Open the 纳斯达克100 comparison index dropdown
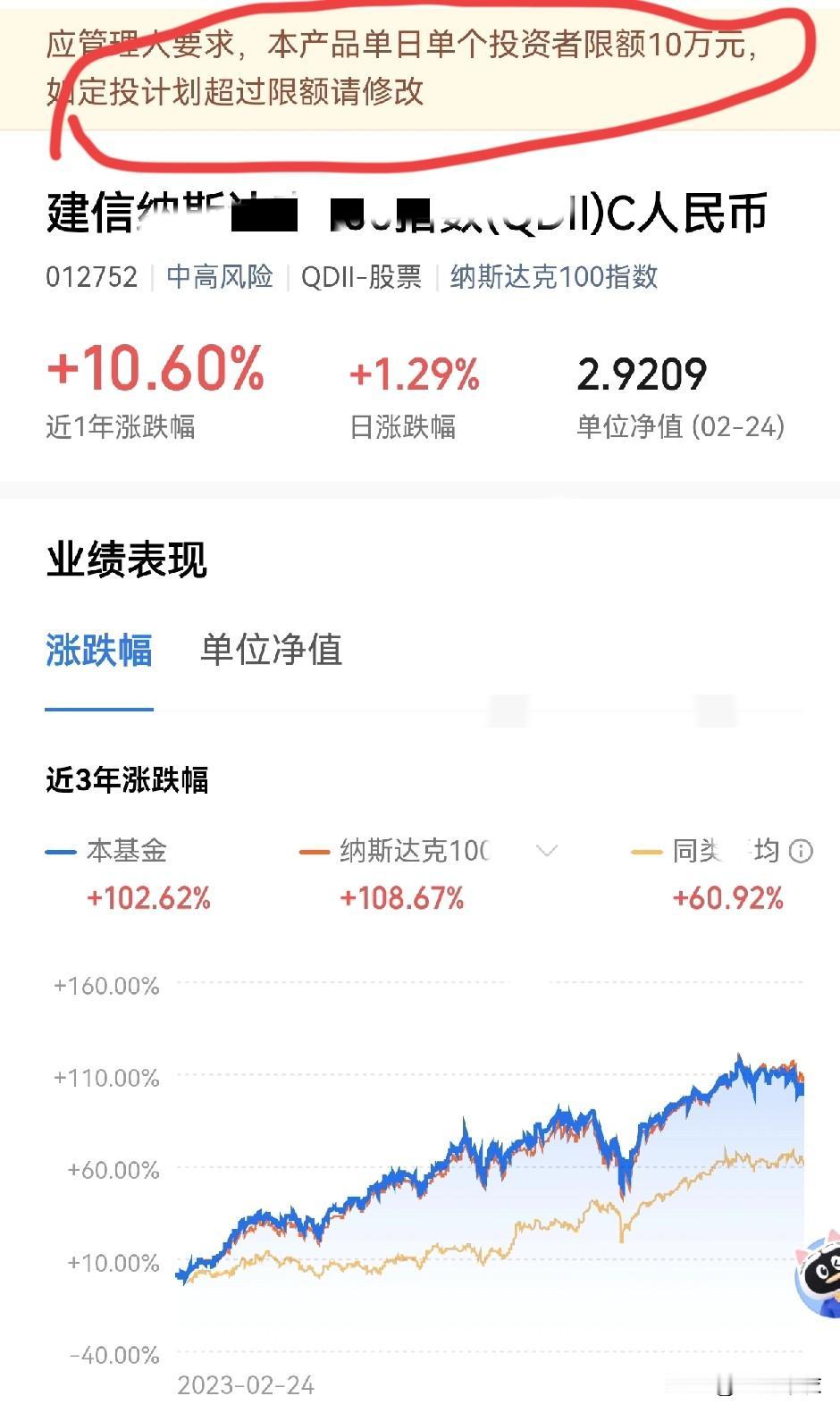 tap(545, 852)
